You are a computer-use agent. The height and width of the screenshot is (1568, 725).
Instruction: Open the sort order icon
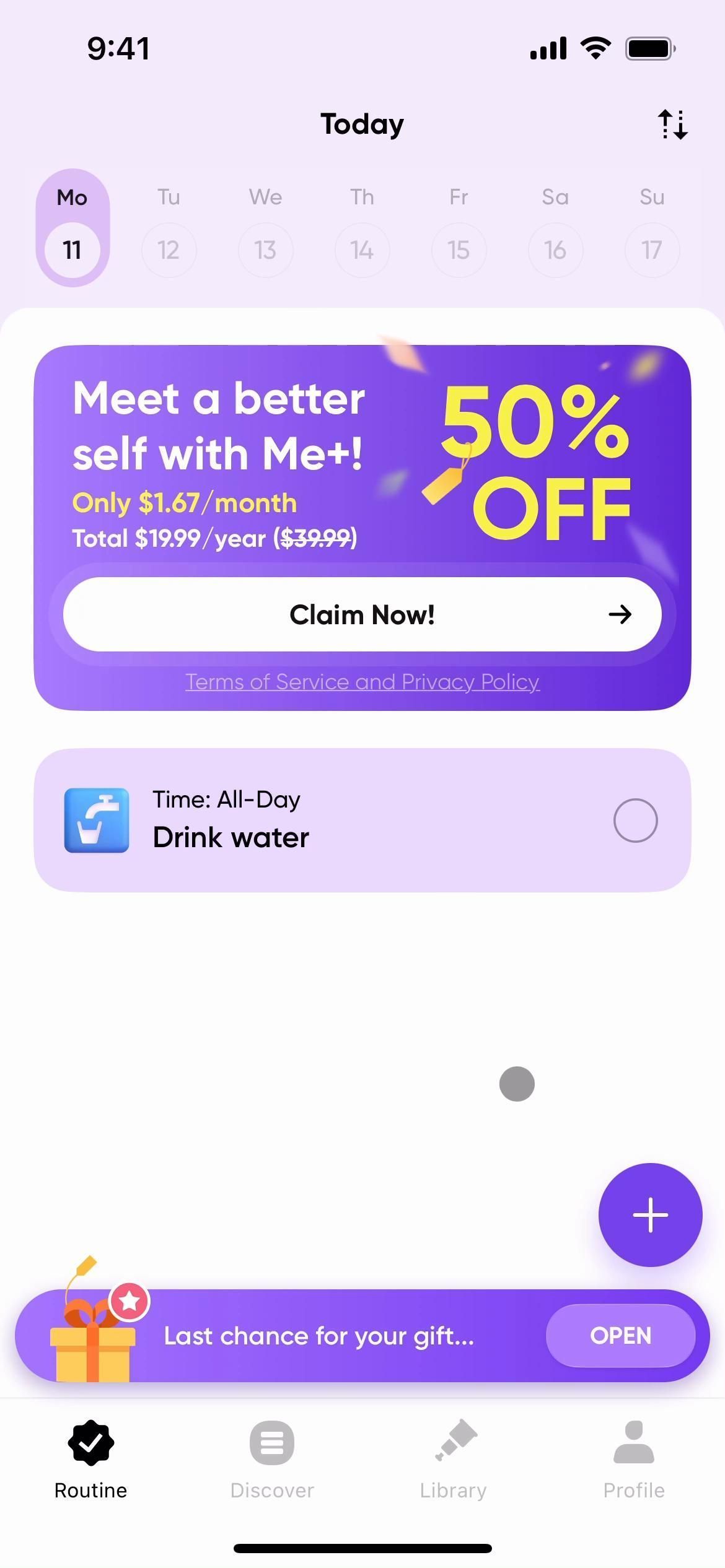tap(672, 125)
